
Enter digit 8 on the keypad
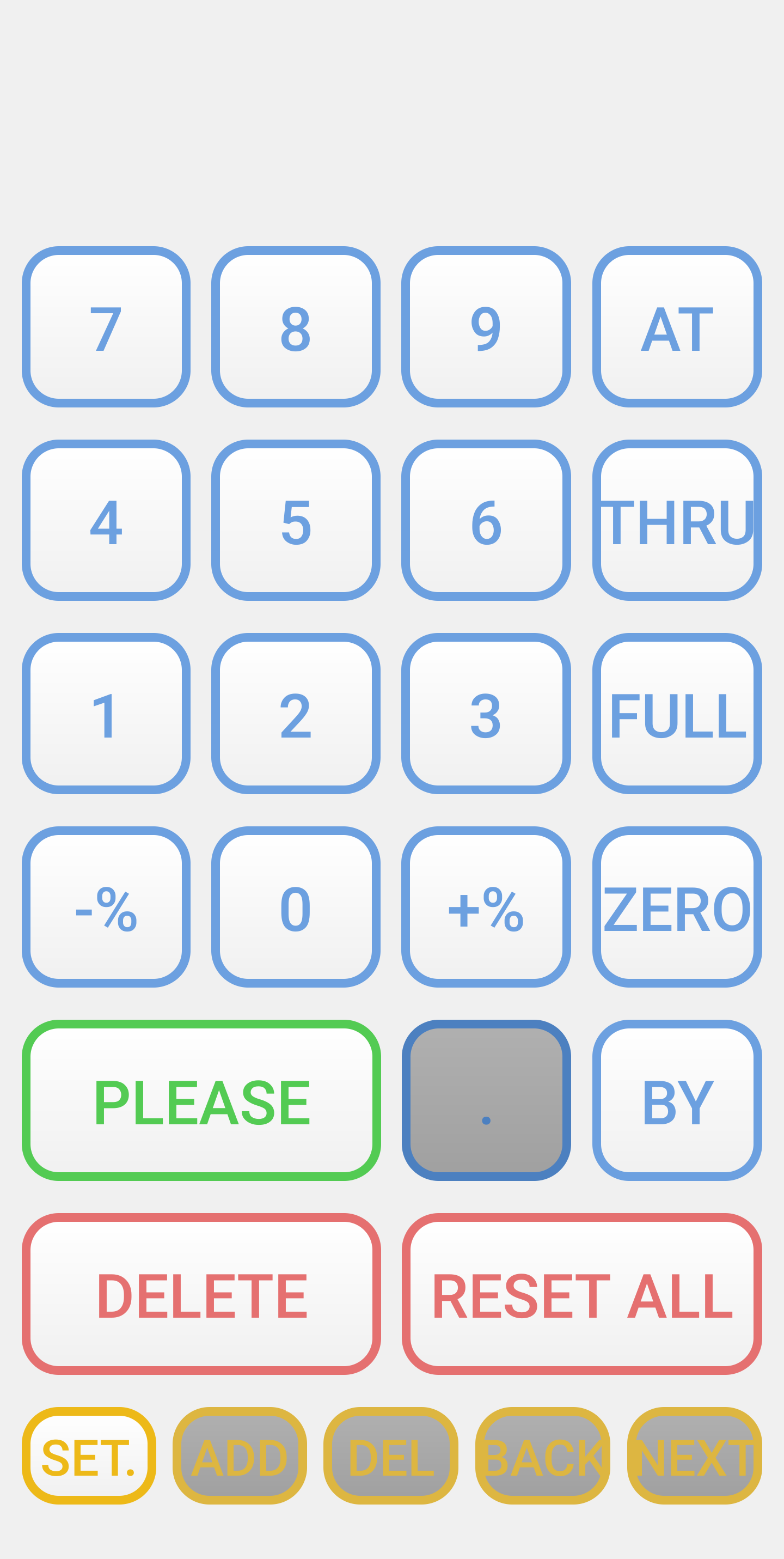295,327
